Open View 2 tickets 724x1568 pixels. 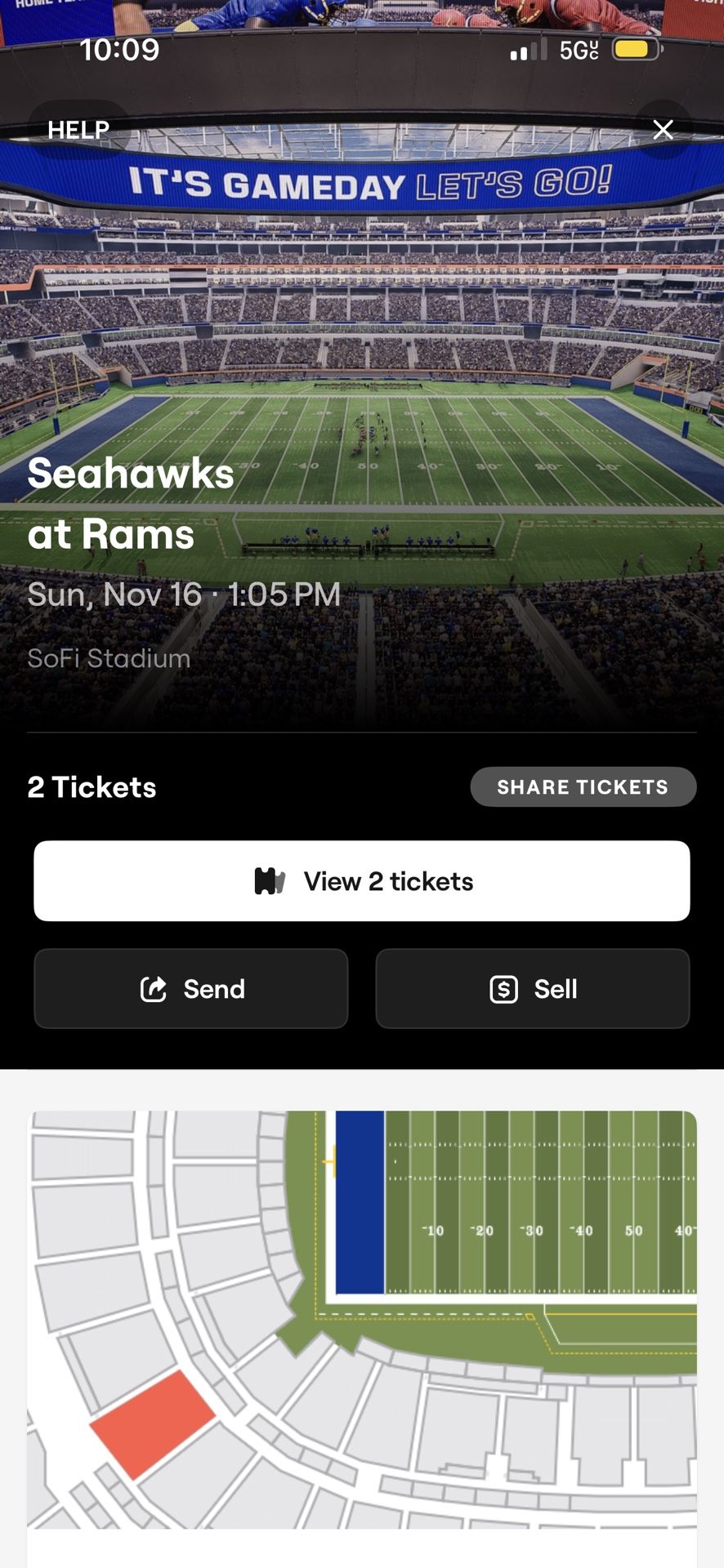(361, 881)
